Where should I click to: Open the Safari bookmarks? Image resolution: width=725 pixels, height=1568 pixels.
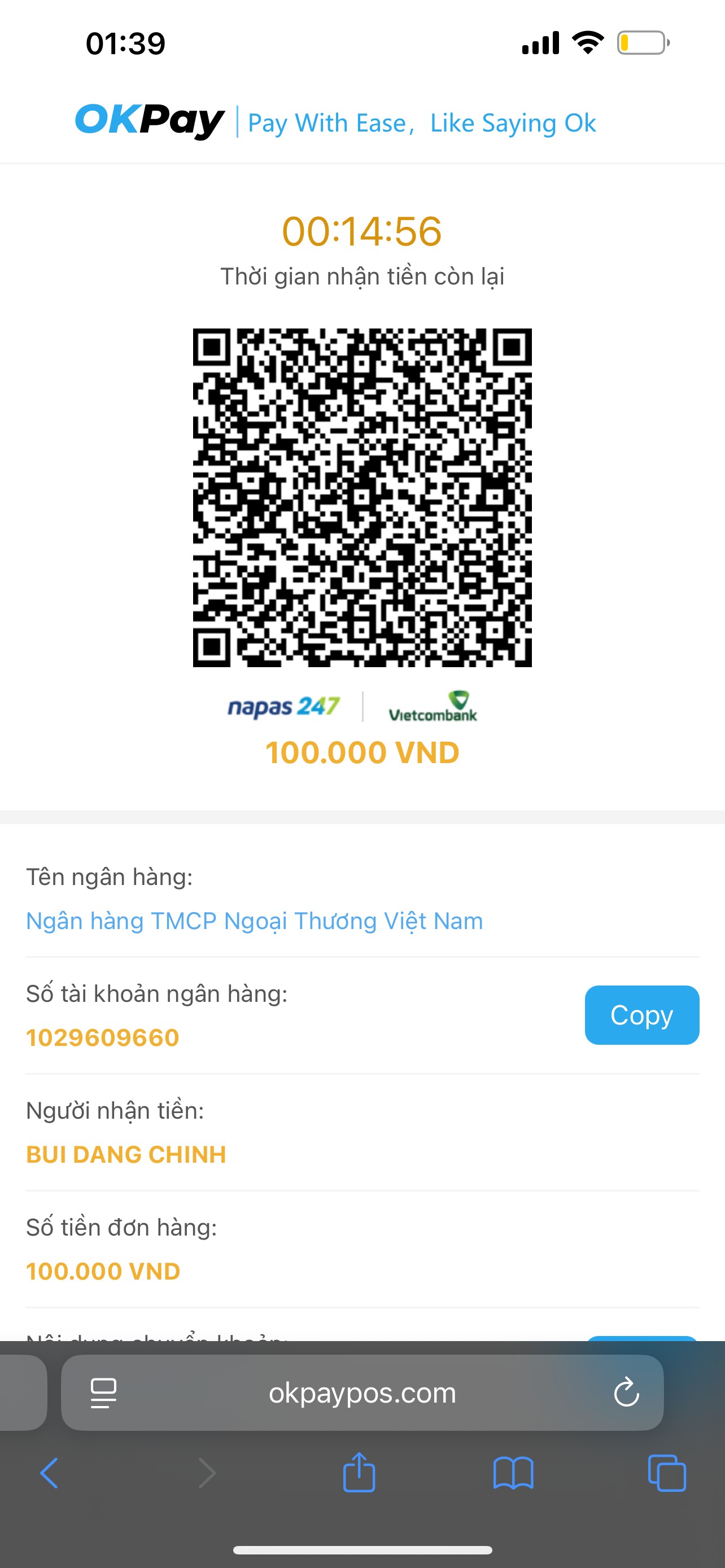tap(513, 1473)
